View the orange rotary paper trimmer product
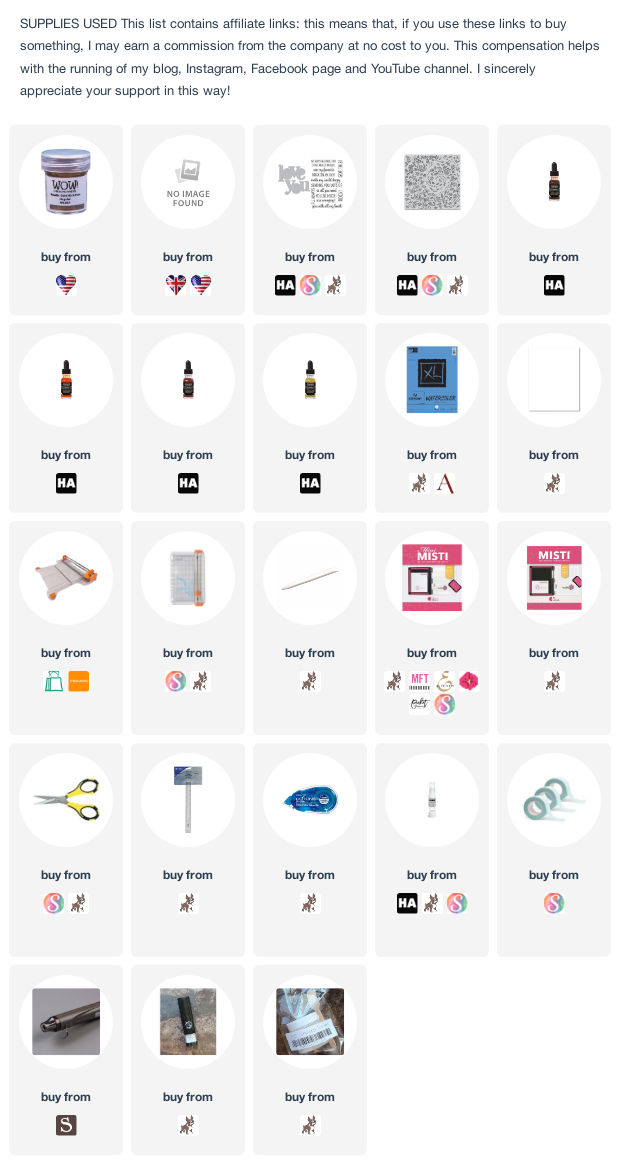 pos(66,578)
